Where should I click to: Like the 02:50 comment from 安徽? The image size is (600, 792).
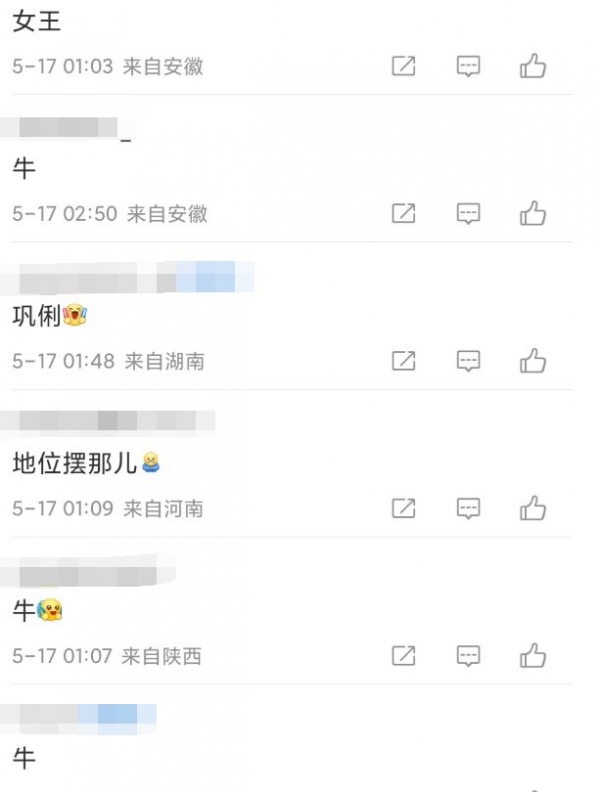533,213
